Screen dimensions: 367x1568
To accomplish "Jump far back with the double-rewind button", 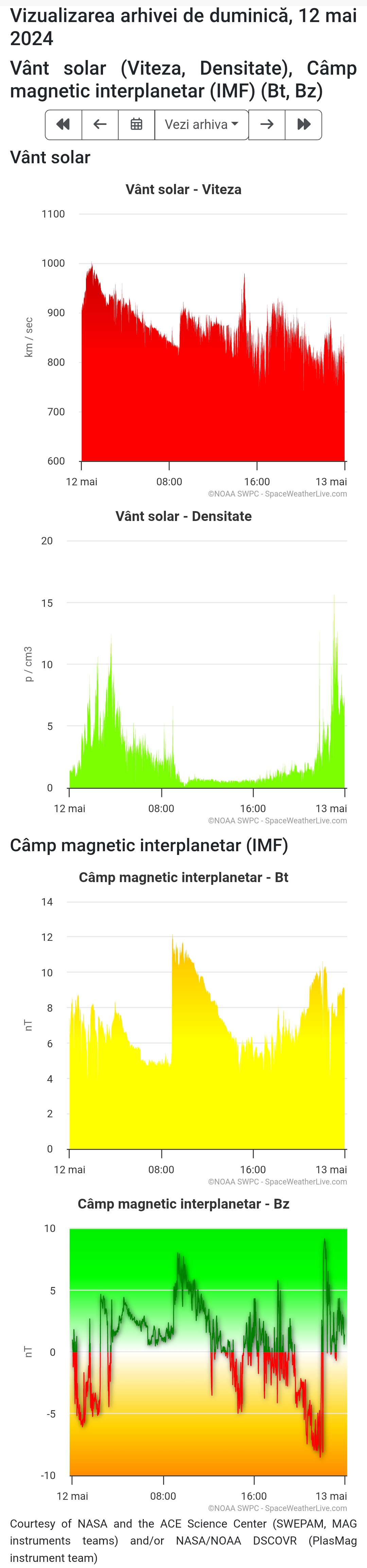I will tap(64, 125).
